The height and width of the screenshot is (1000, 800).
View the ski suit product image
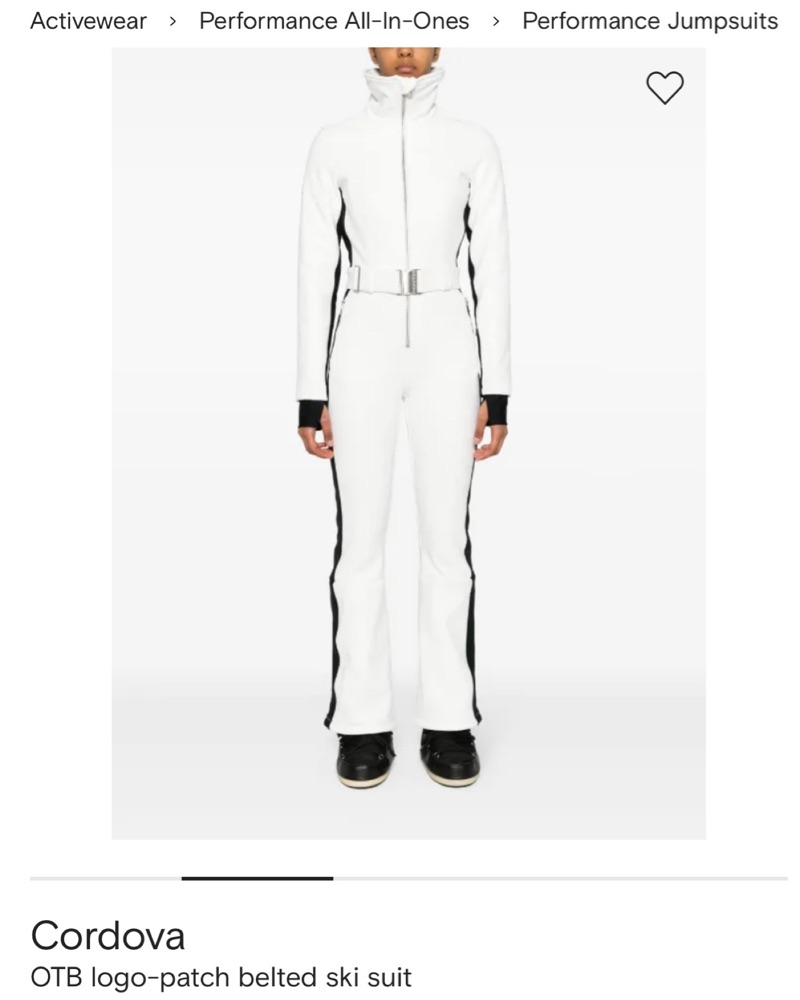pos(408,440)
